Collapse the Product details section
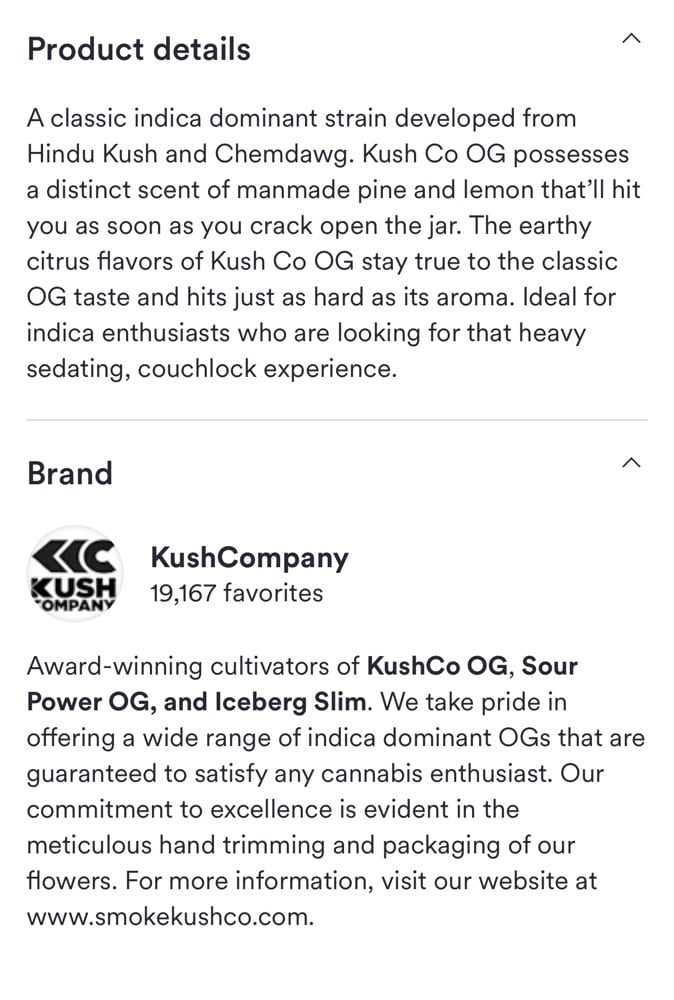 [630, 39]
